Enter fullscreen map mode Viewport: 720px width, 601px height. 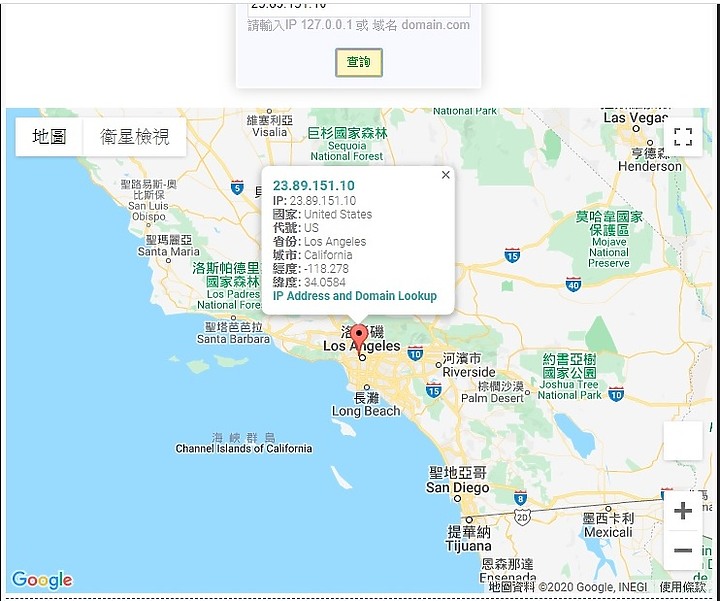coord(683,136)
